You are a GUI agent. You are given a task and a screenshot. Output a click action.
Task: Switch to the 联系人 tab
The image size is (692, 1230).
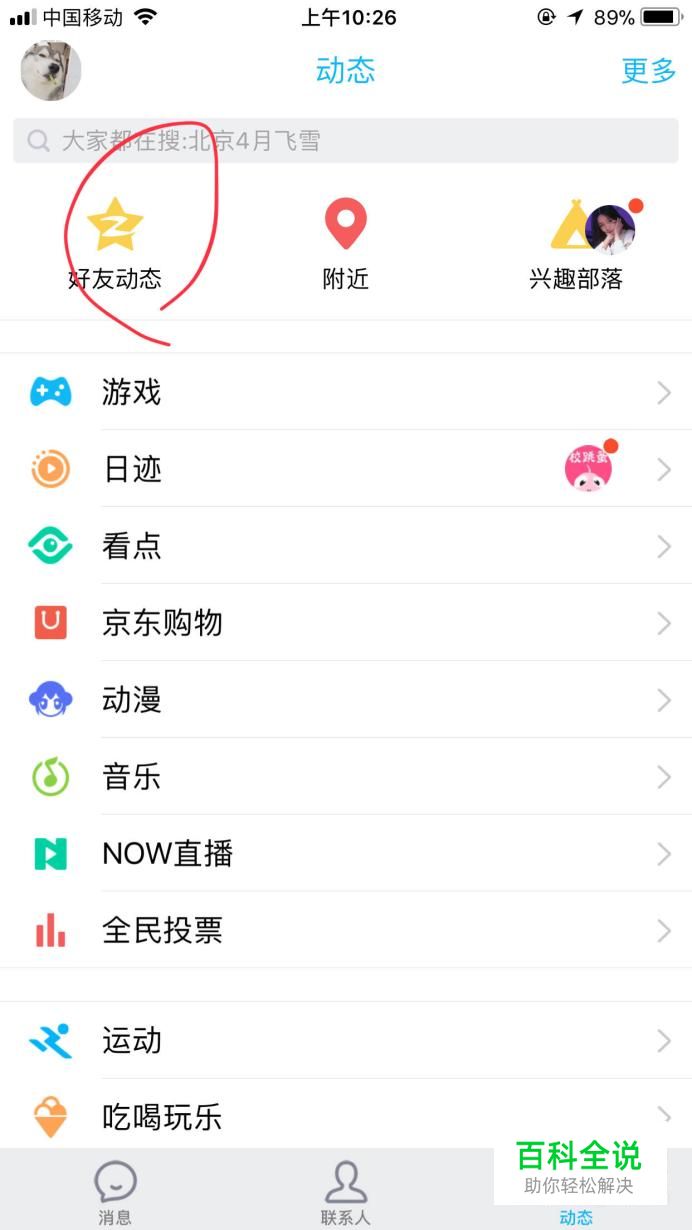[x=346, y=1192]
